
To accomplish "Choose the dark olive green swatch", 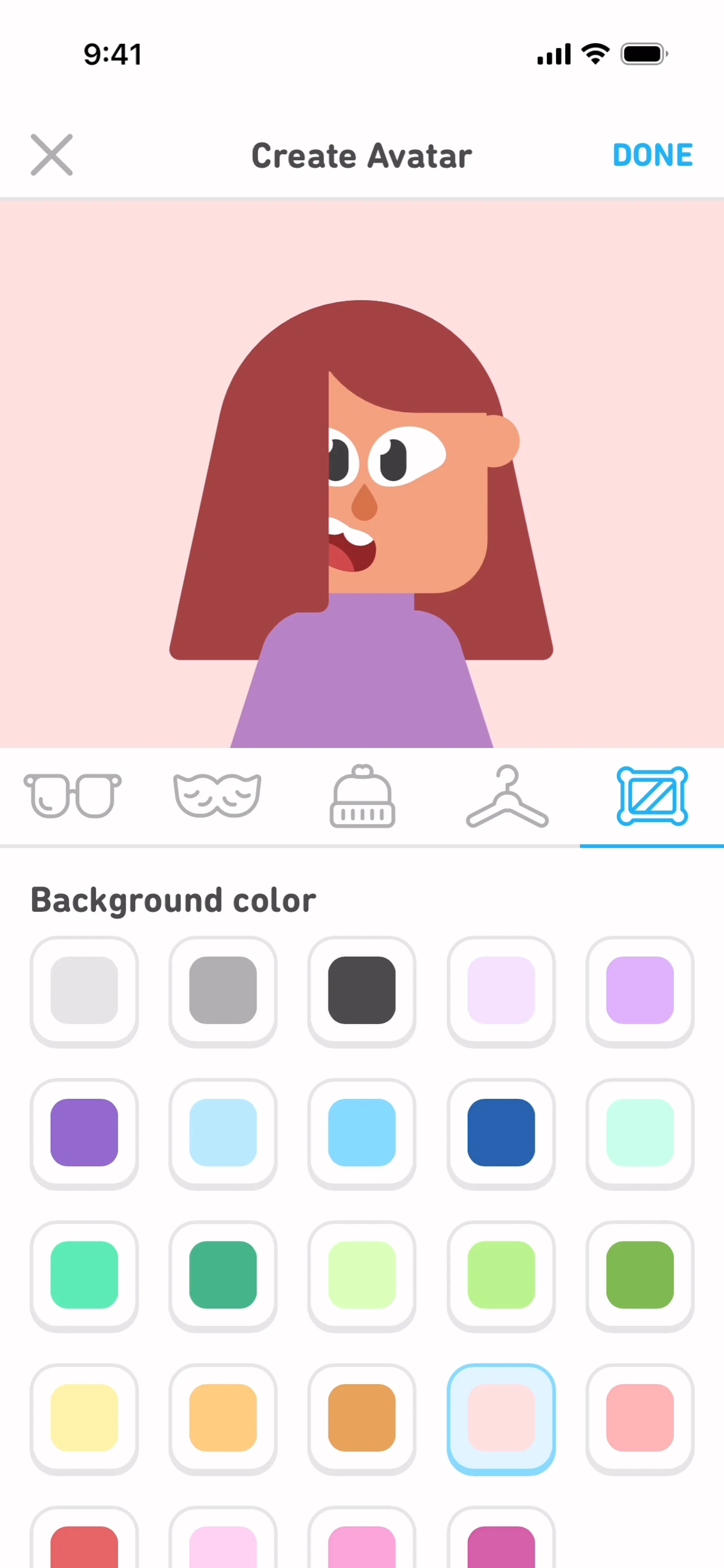I will [640, 1275].
